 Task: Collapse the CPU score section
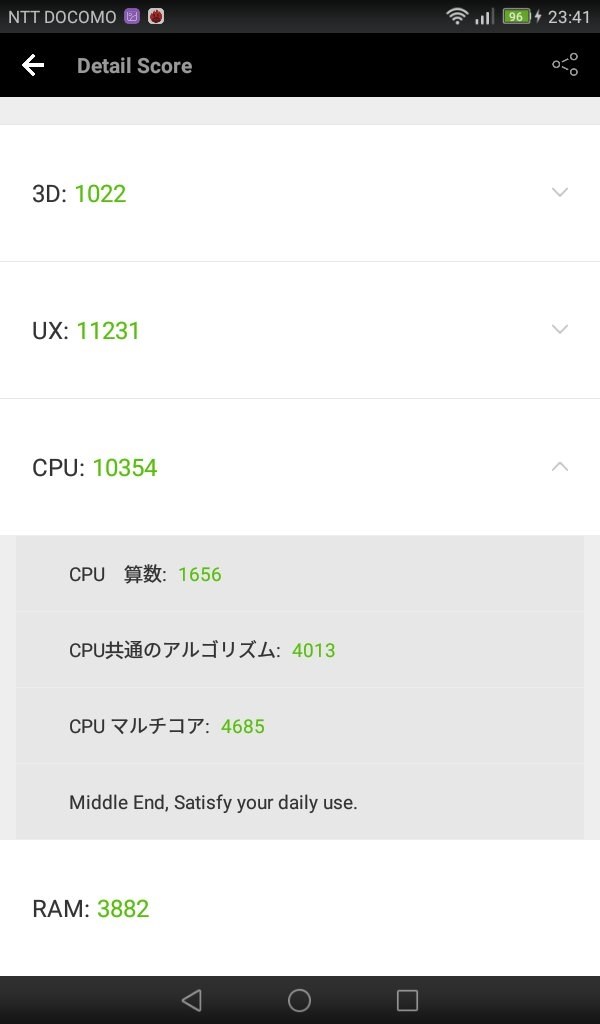(x=300, y=467)
